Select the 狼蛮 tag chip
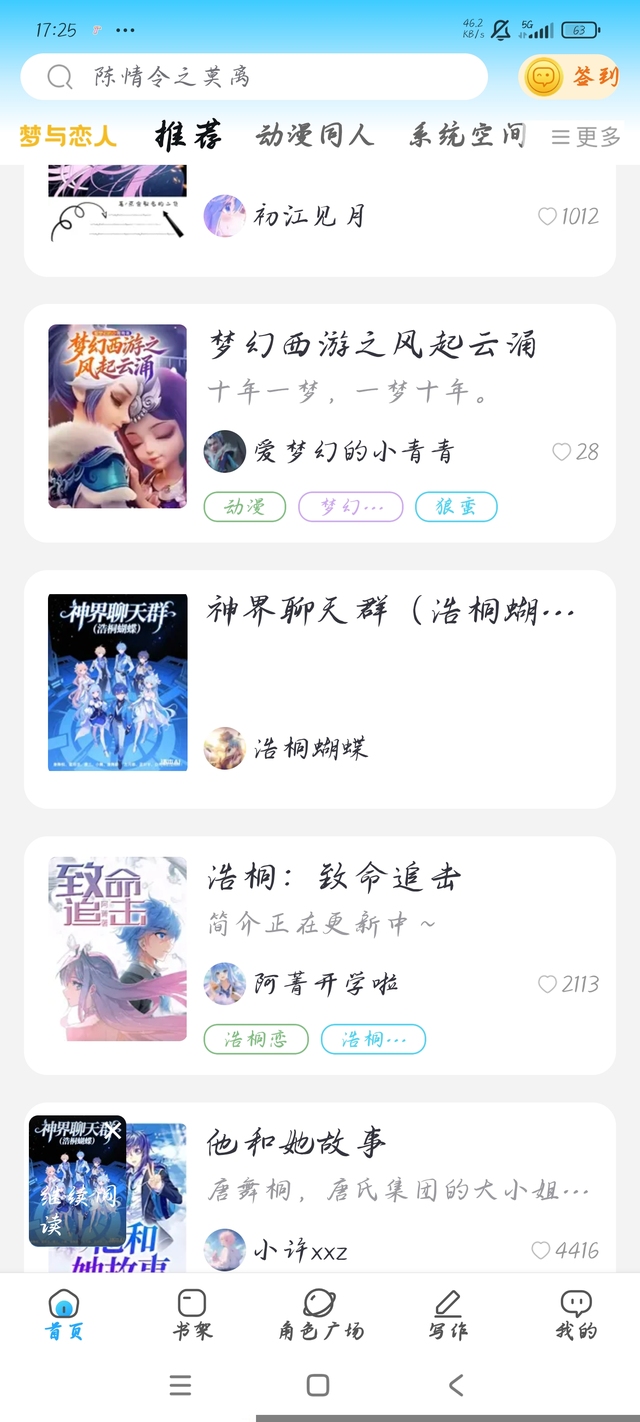This screenshot has width=640, height=1422. point(456,507)
